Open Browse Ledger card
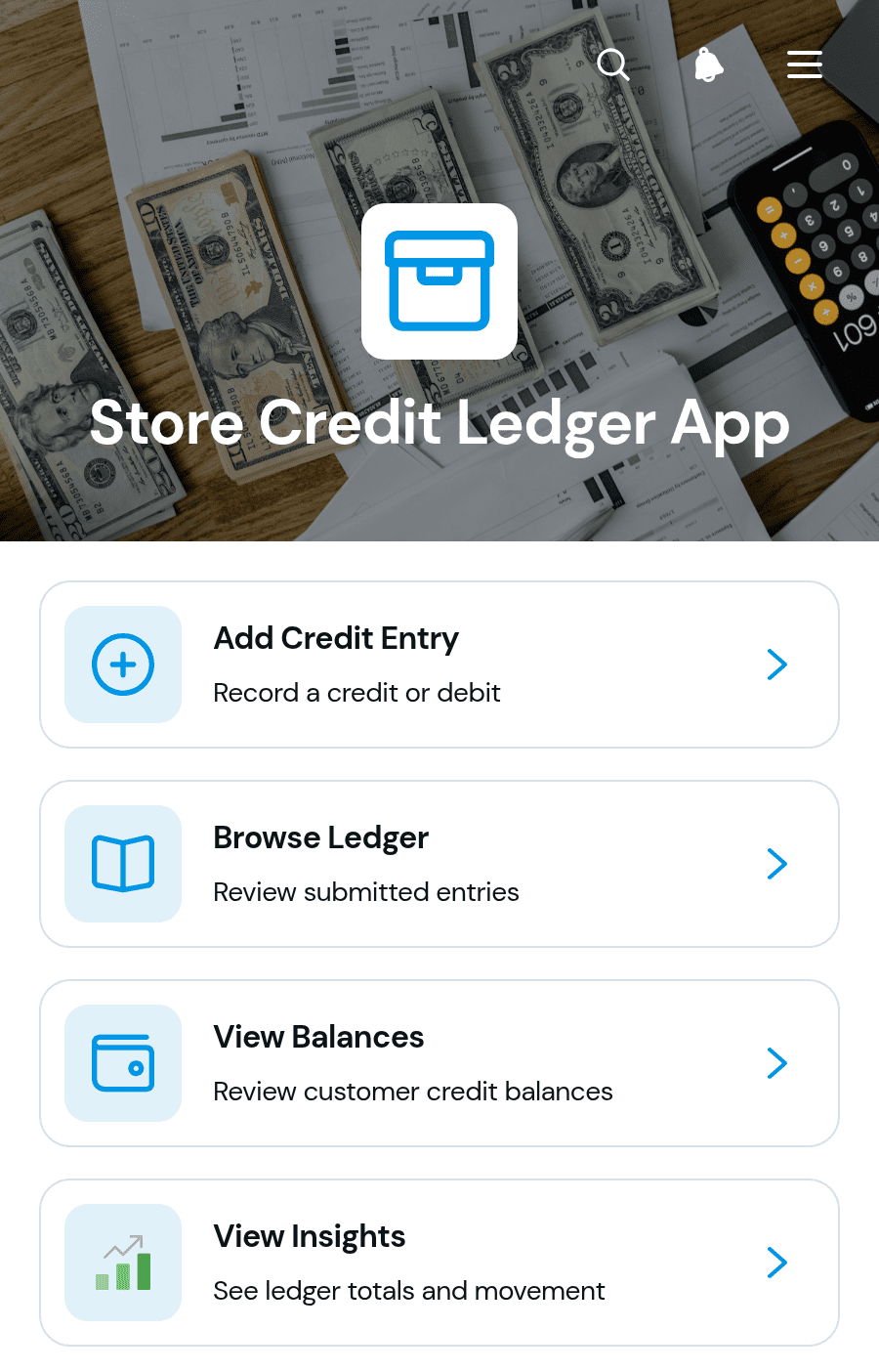This screenshot has height=1372, width=879. tap(439, 864)
